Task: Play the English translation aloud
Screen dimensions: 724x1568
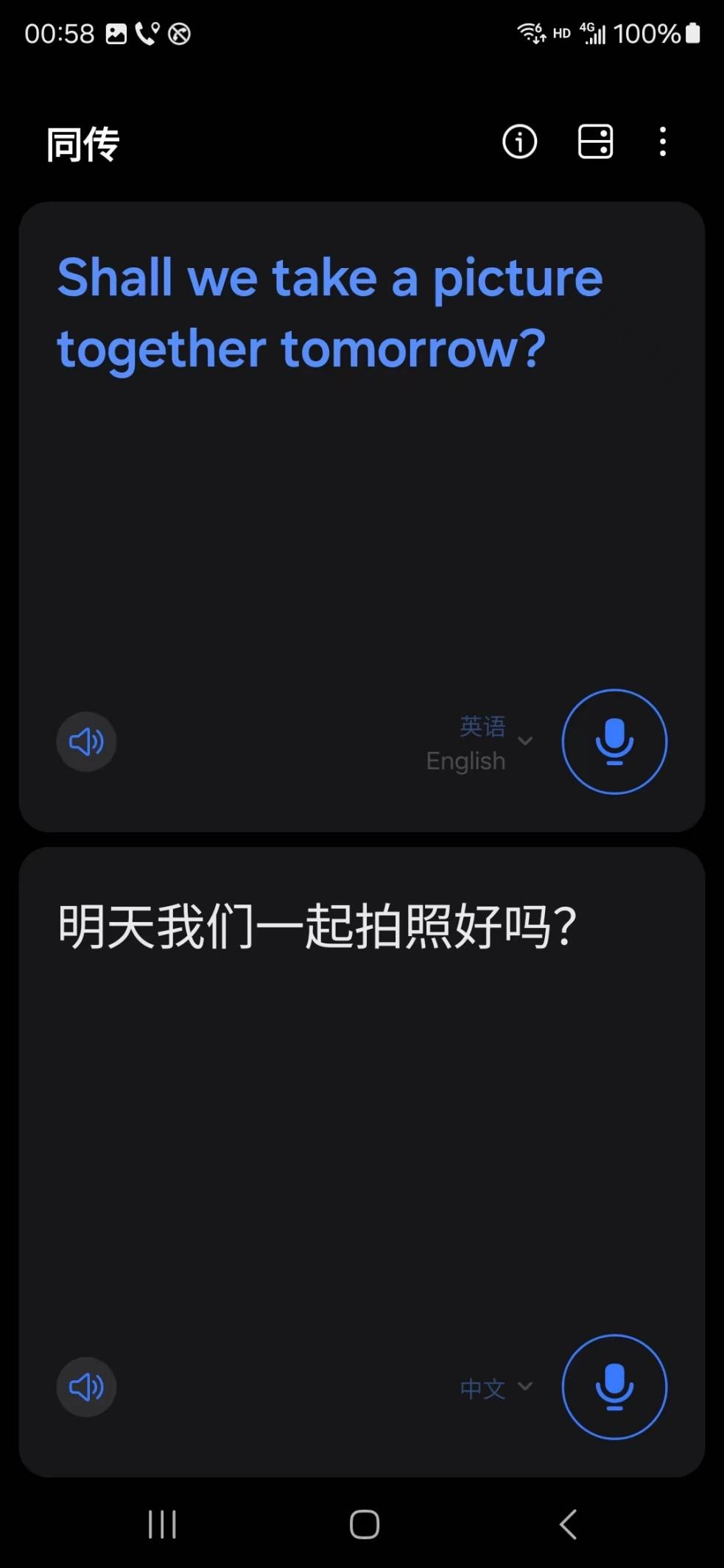Action: pos(87,742)
